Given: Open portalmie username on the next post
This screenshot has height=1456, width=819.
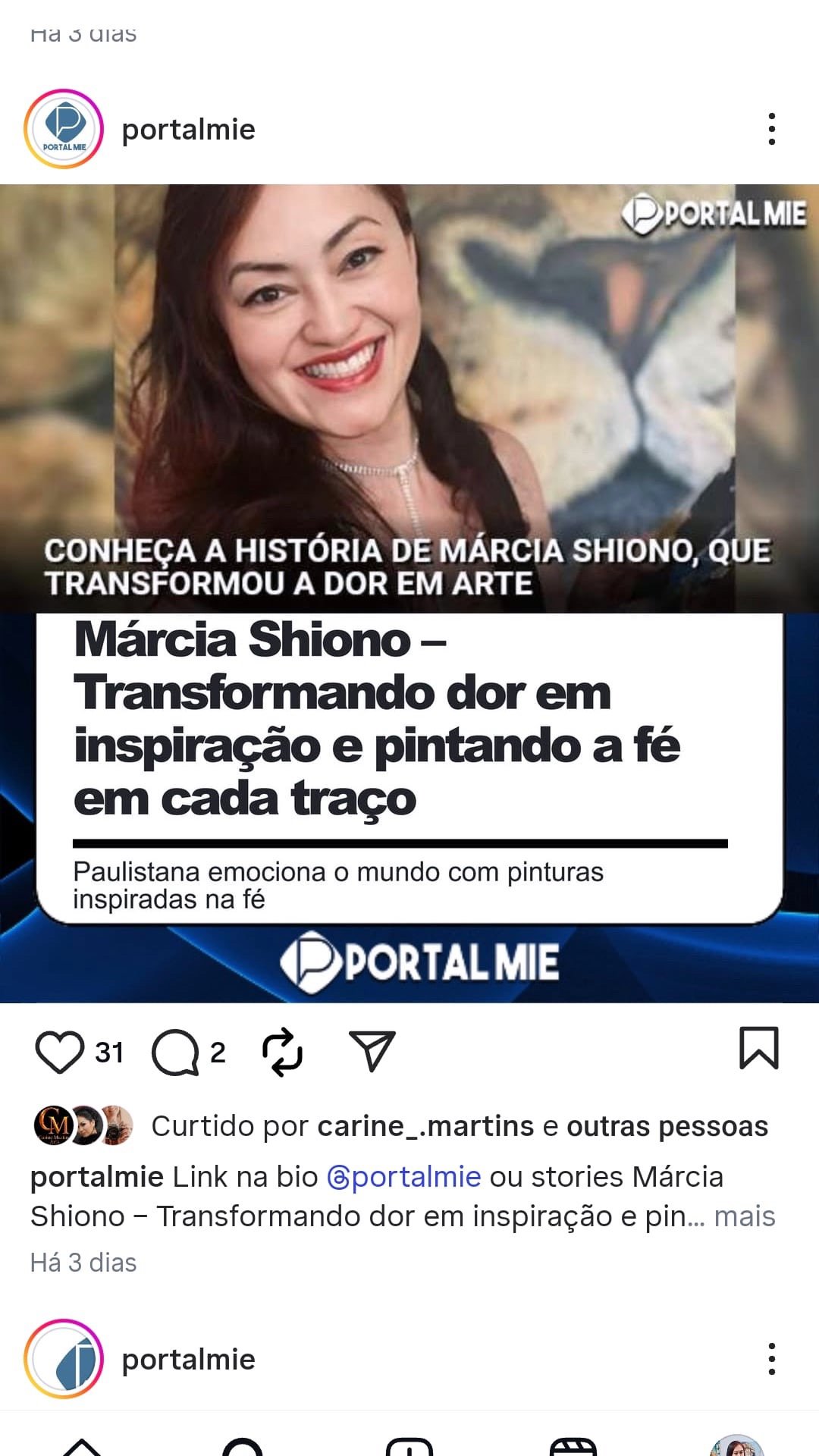Looking at the screenshot, I should tap(188, 1360).
